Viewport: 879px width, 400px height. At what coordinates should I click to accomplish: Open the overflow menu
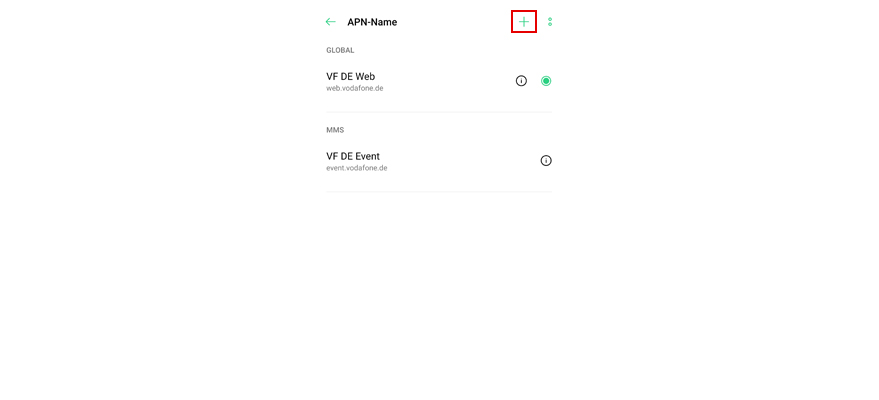550,22
